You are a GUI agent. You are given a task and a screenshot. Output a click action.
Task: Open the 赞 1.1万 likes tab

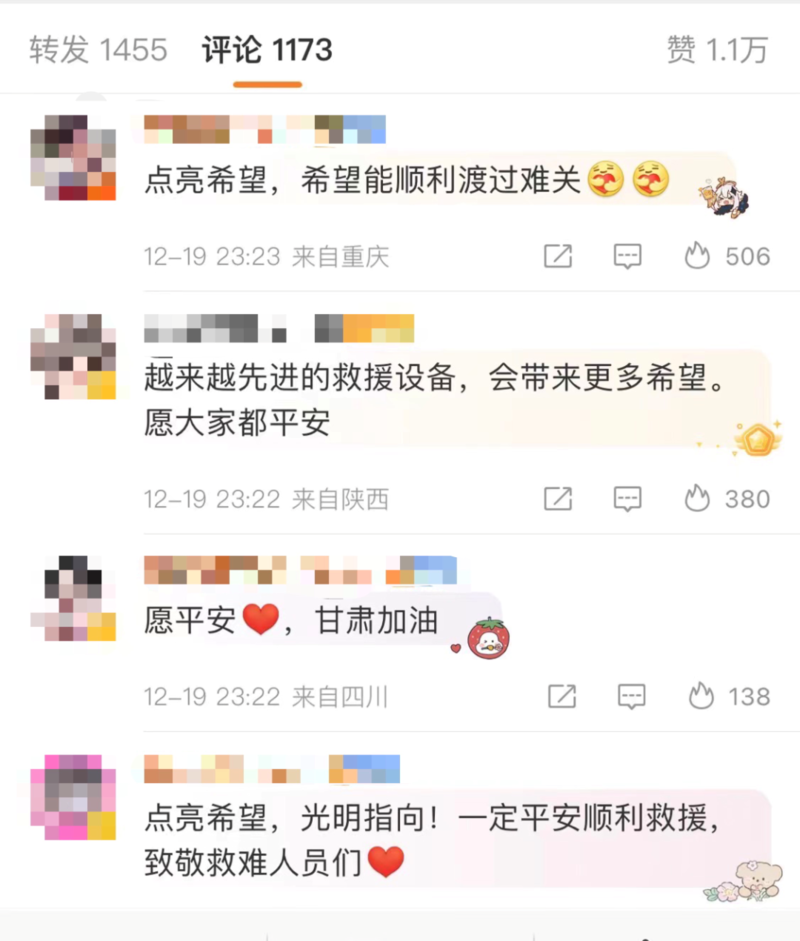[x=717, y=50]
